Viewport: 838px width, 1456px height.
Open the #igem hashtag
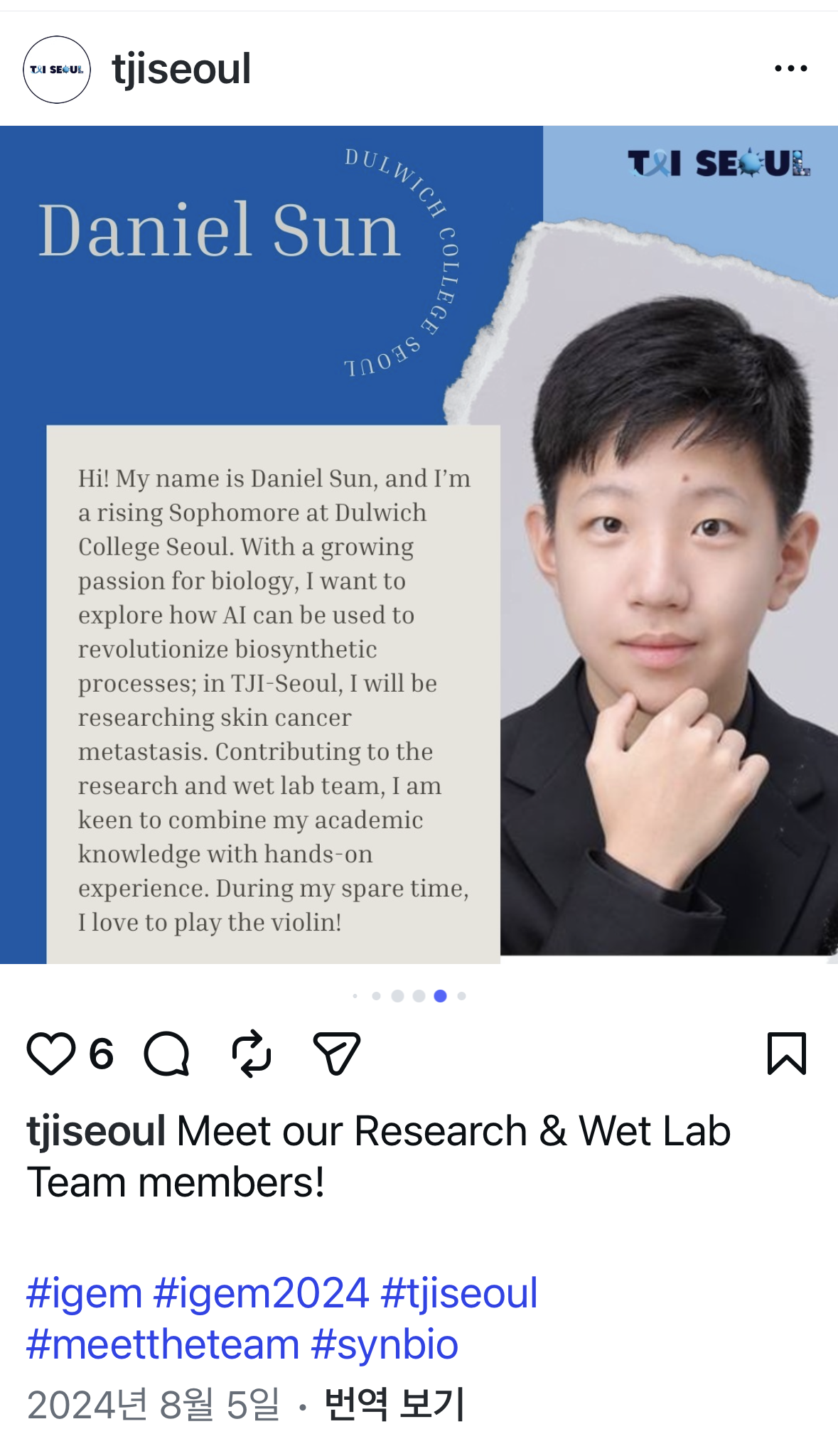click(x=84, y=1293)
